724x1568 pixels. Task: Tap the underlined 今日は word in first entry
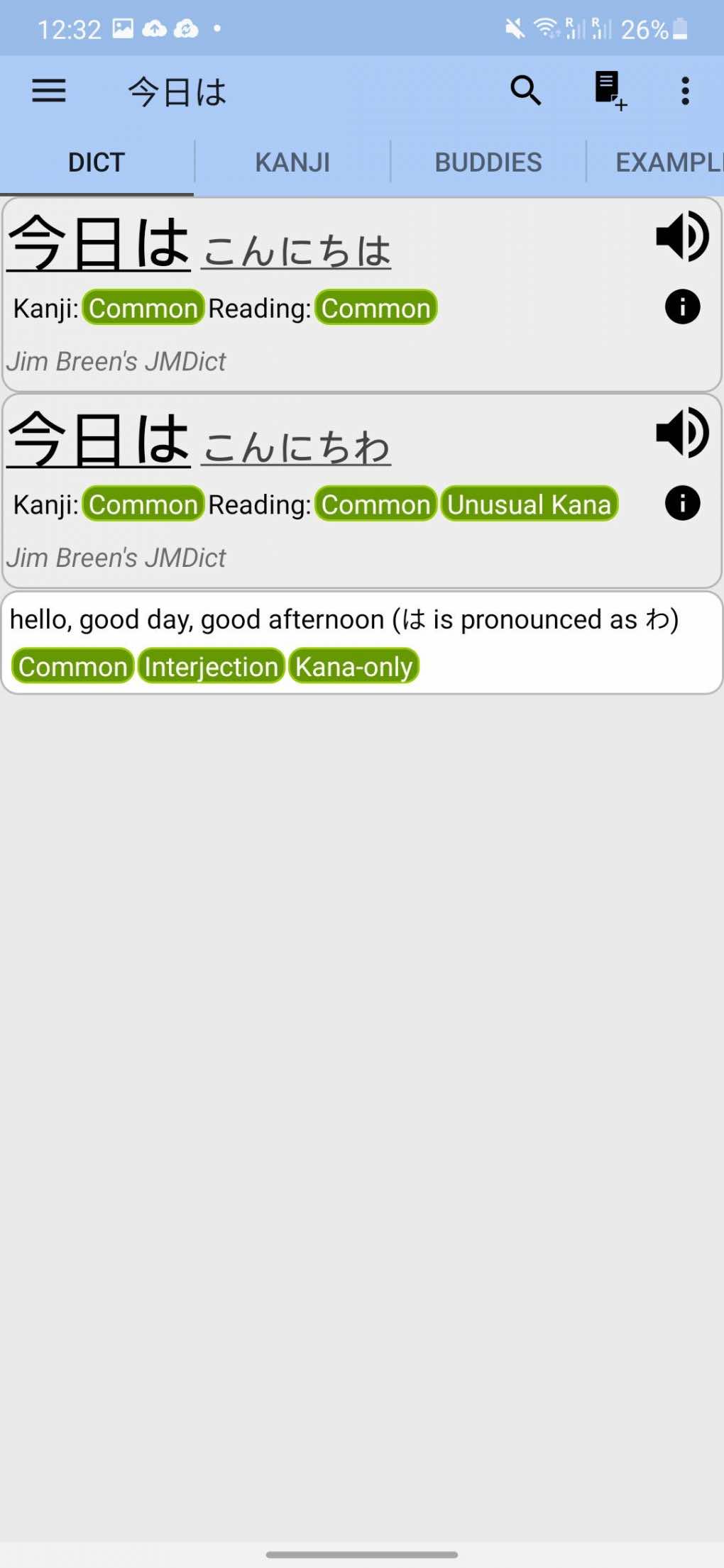99,244
